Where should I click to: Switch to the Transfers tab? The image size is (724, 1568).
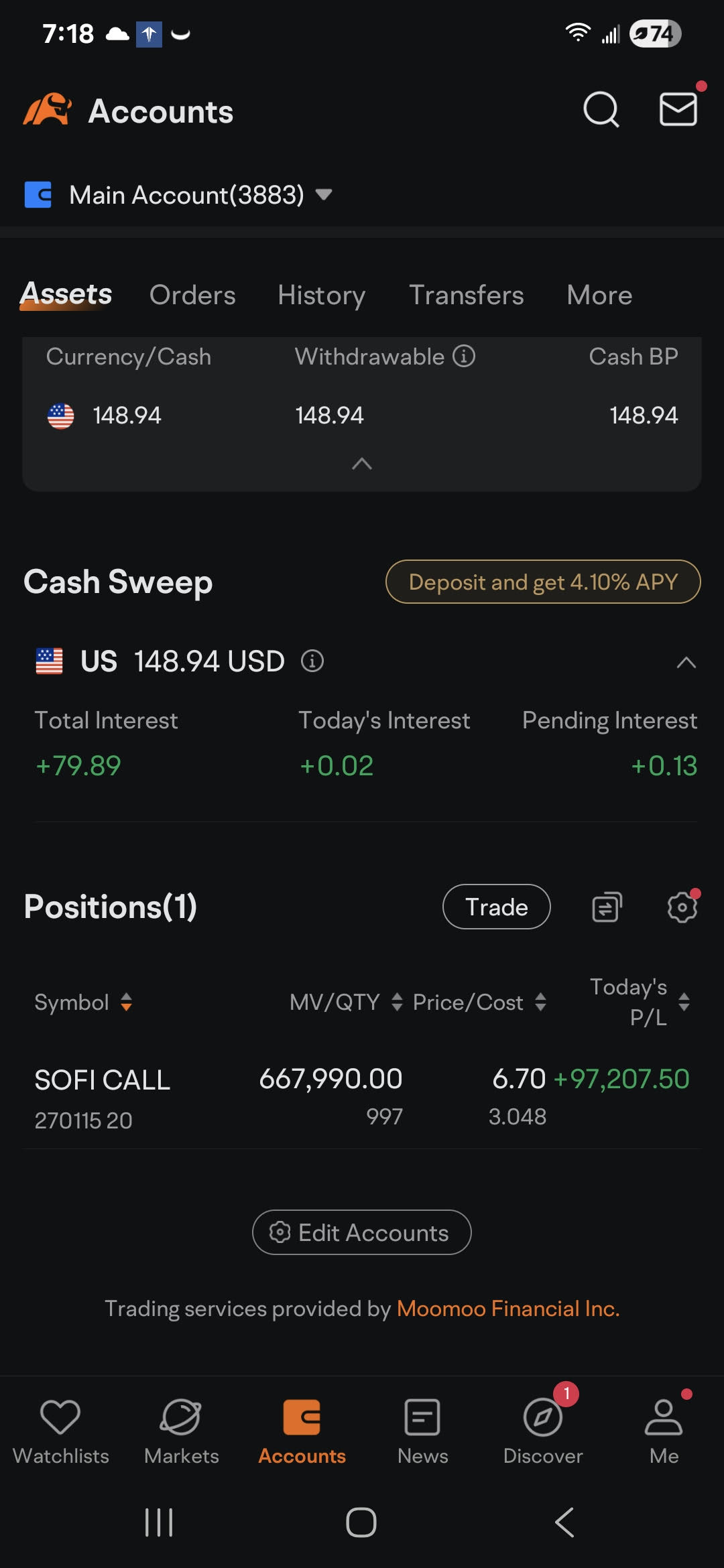(467, 295)
